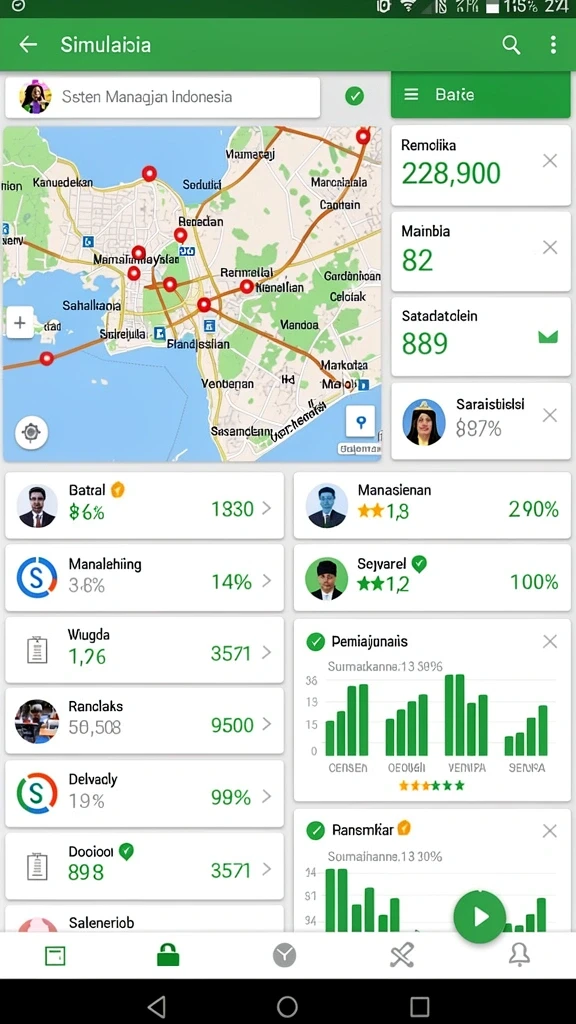The width and height of the screenshot is (576, 1024).
Task: Go back using the app bar arrow
Action: [x=28, y=44]
